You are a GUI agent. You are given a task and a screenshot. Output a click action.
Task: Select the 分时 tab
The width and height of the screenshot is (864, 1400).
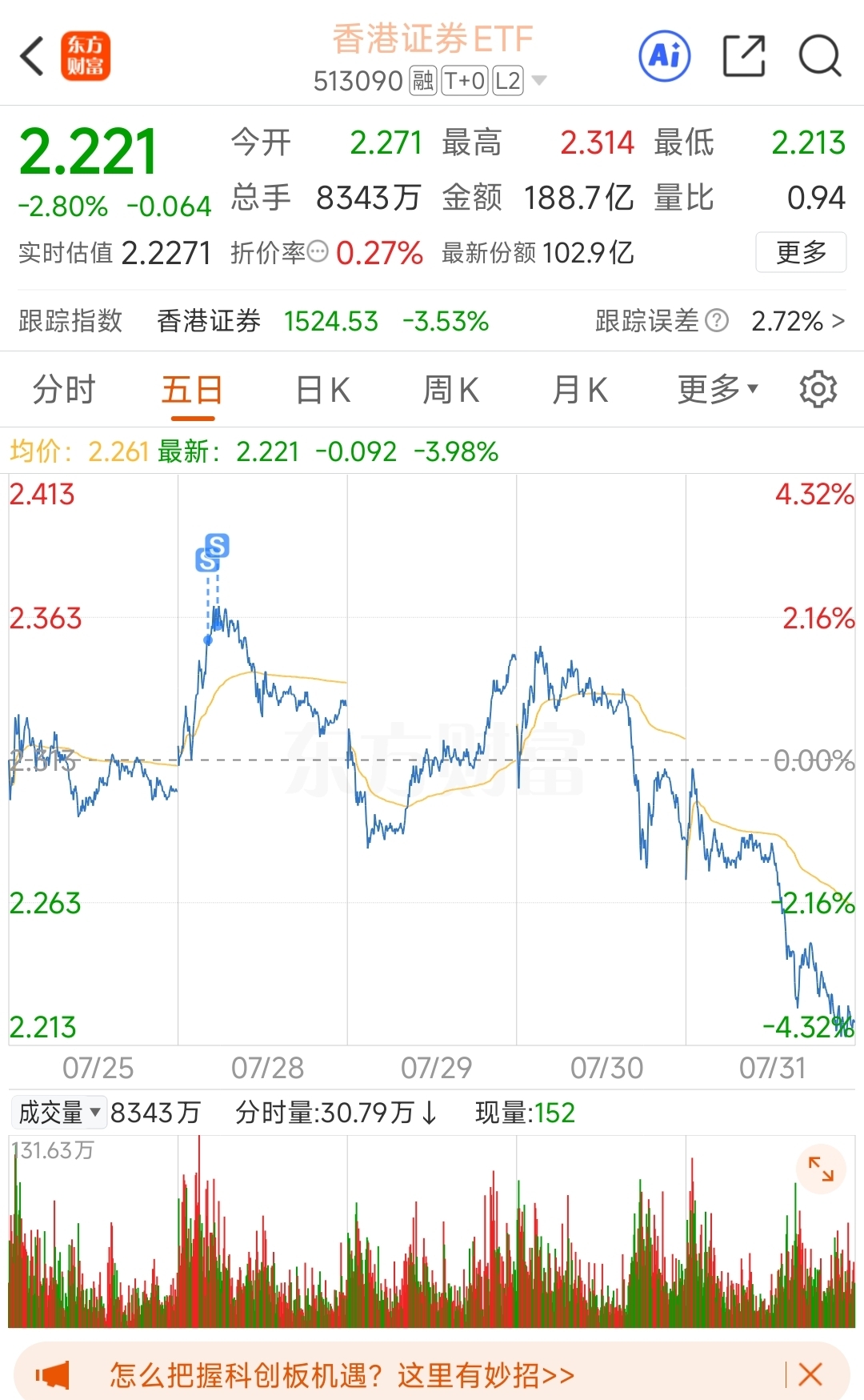(65, 389)
